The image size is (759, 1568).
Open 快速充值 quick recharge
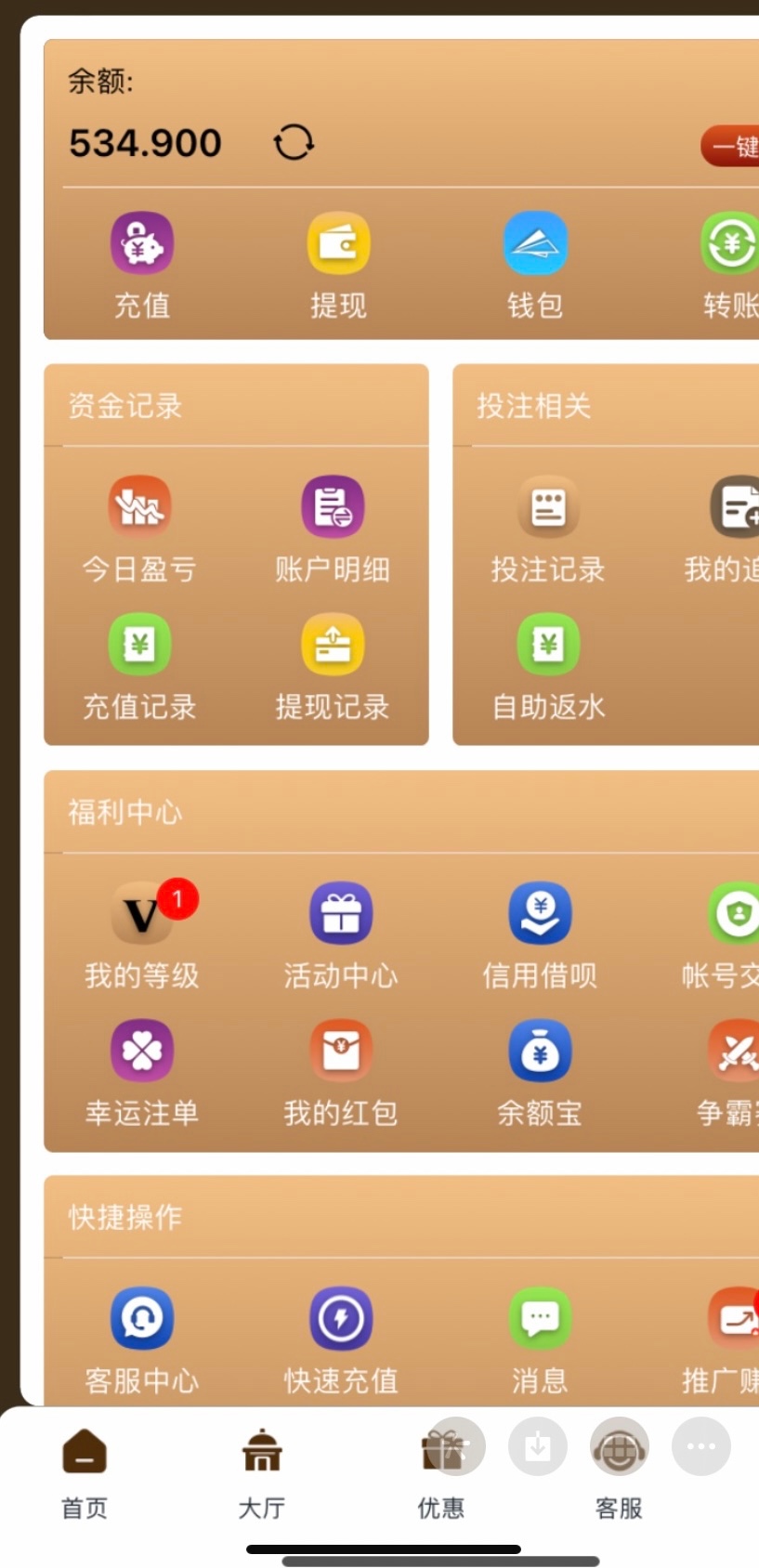(340, 1319)
